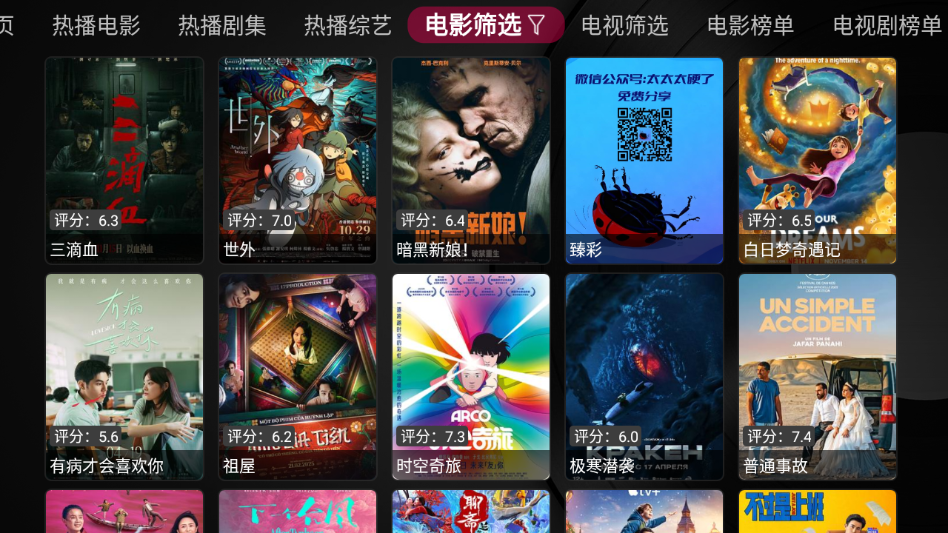948x533 pixels.
Task: Switch to the 热播综艺 tab
Action: pos(348,25)
